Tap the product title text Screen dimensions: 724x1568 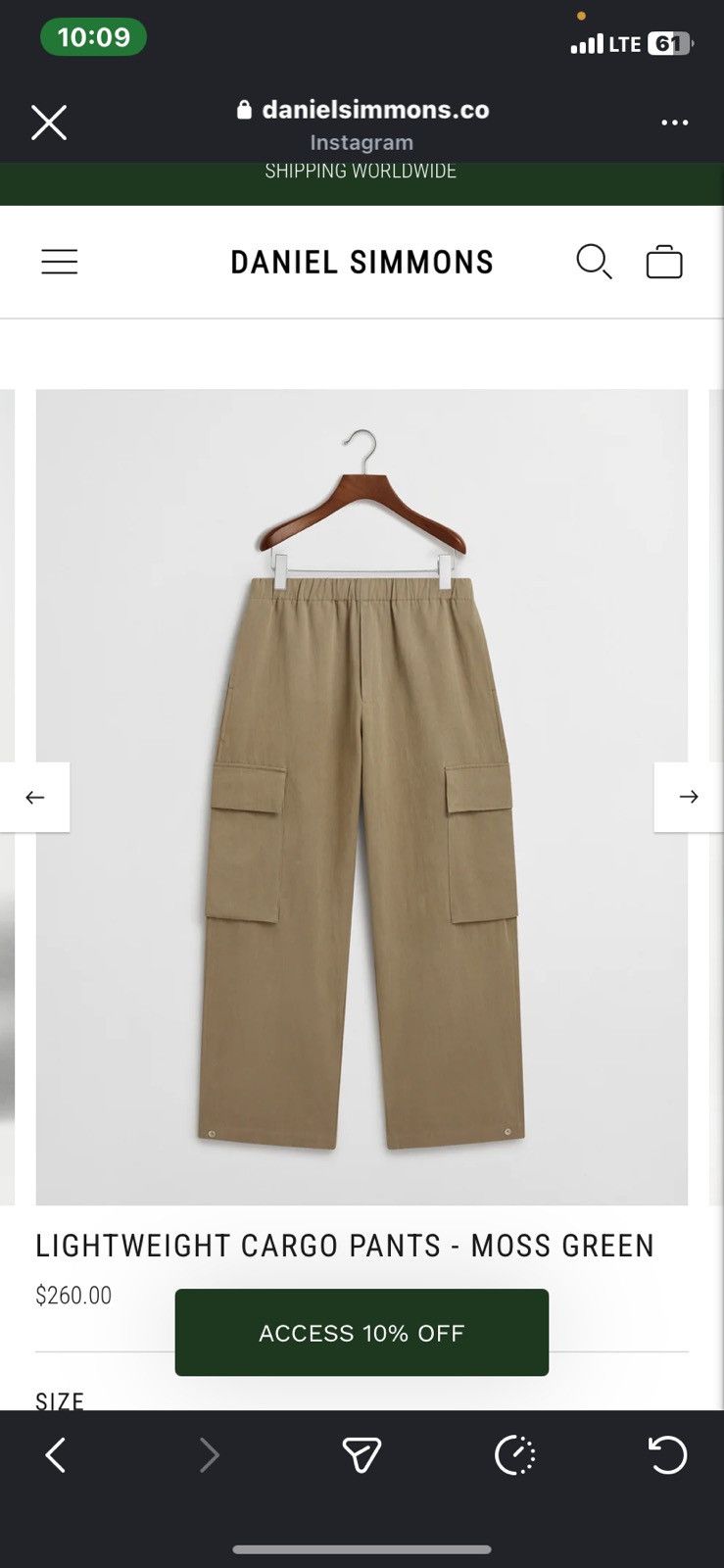[x=345, y=1246]
